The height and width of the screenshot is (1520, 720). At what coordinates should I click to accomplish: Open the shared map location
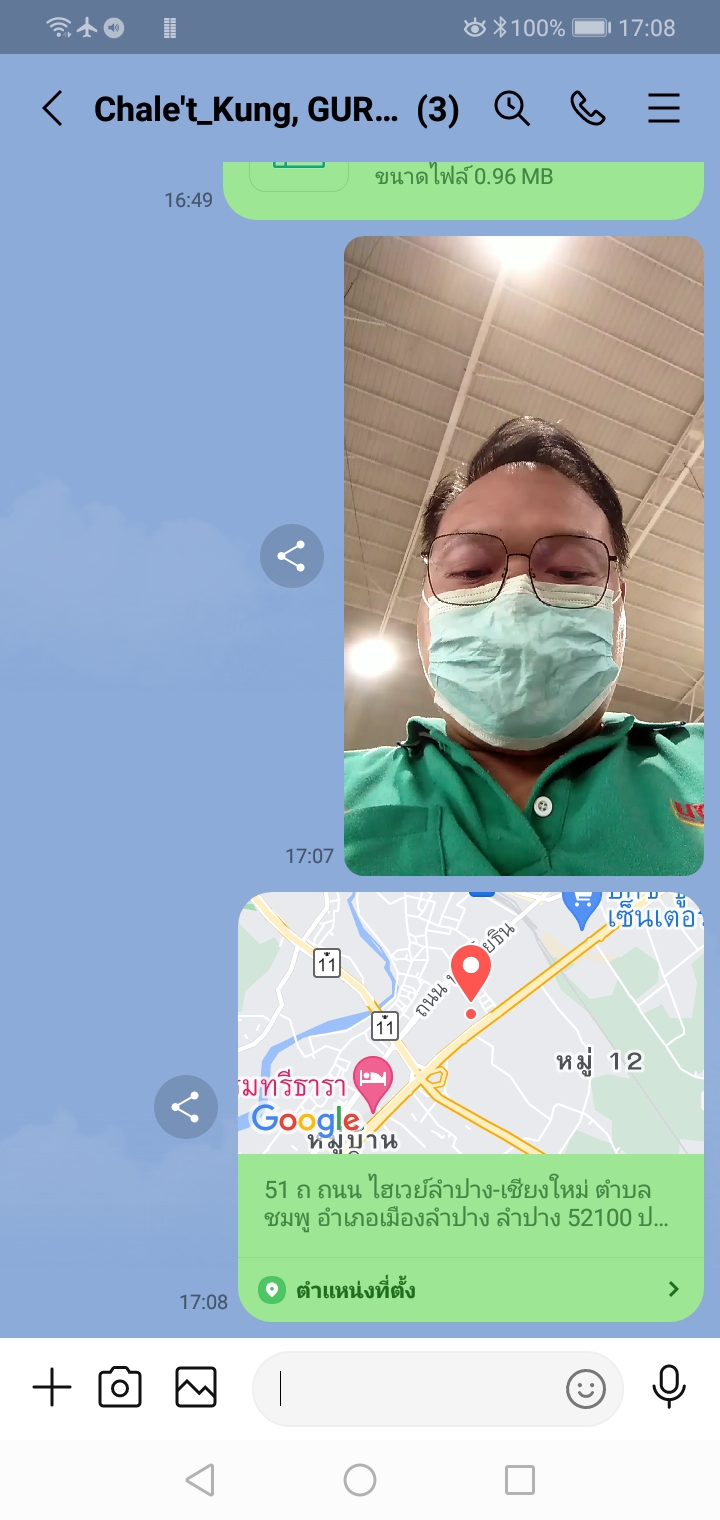470,1023
